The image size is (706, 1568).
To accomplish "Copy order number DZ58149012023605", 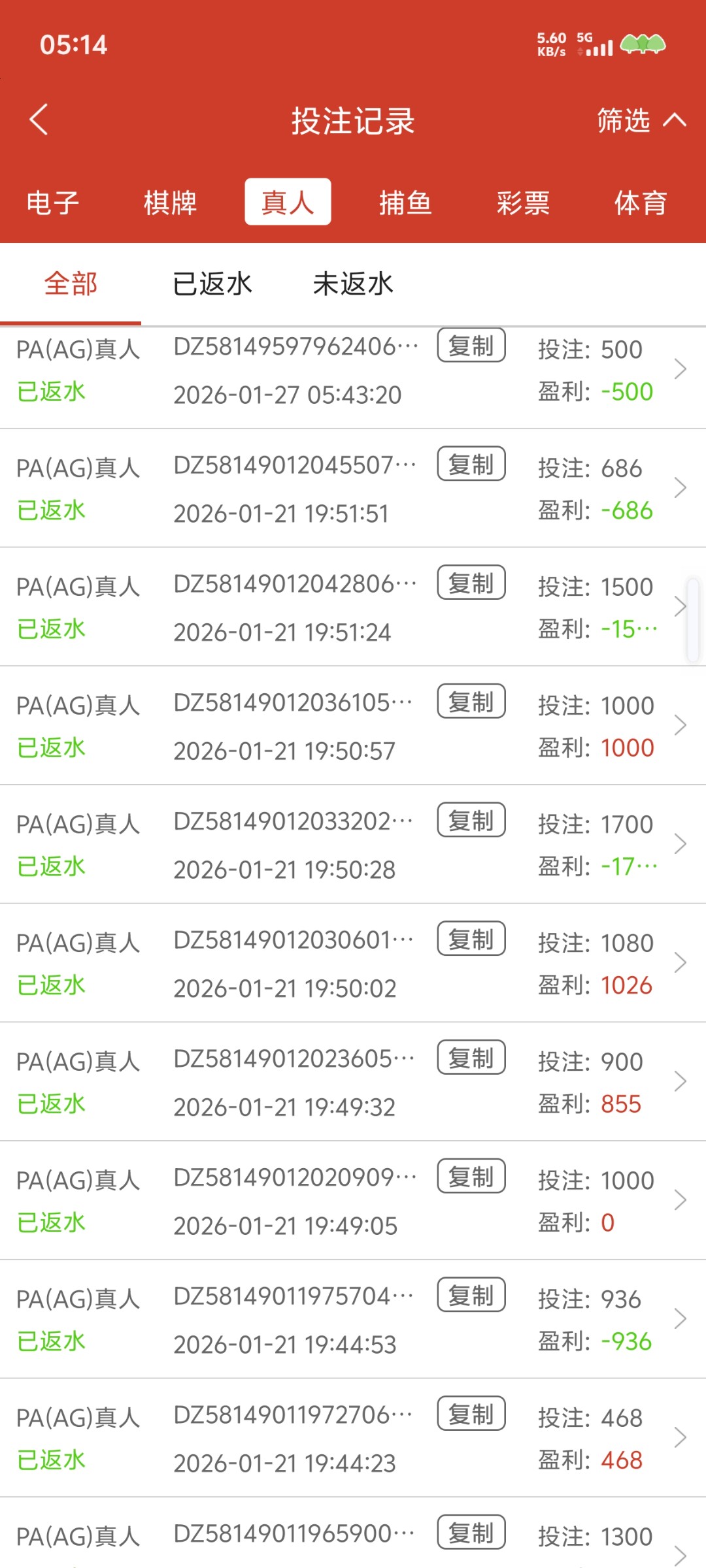I will click(471, 1058).
